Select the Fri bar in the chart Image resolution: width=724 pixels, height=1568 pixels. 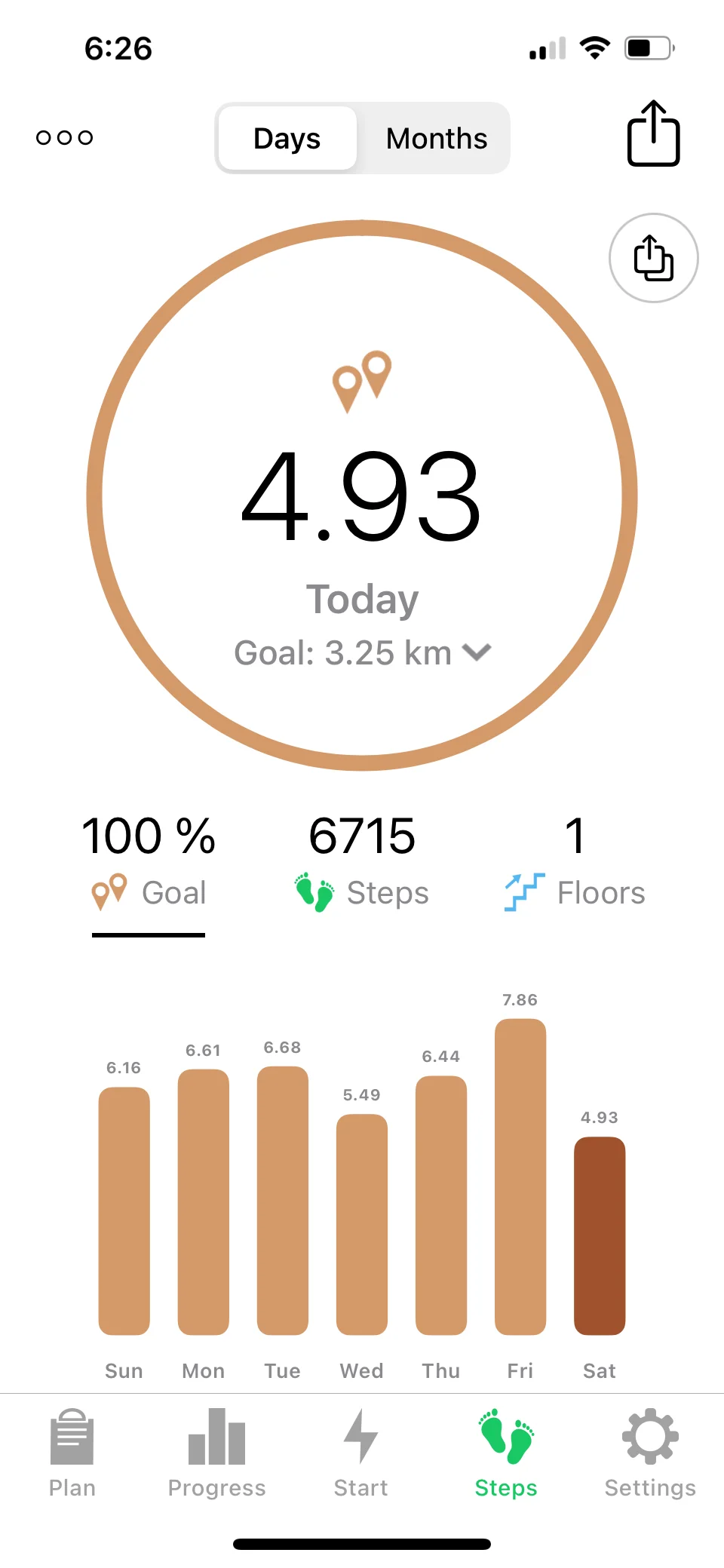(520, 1177)
